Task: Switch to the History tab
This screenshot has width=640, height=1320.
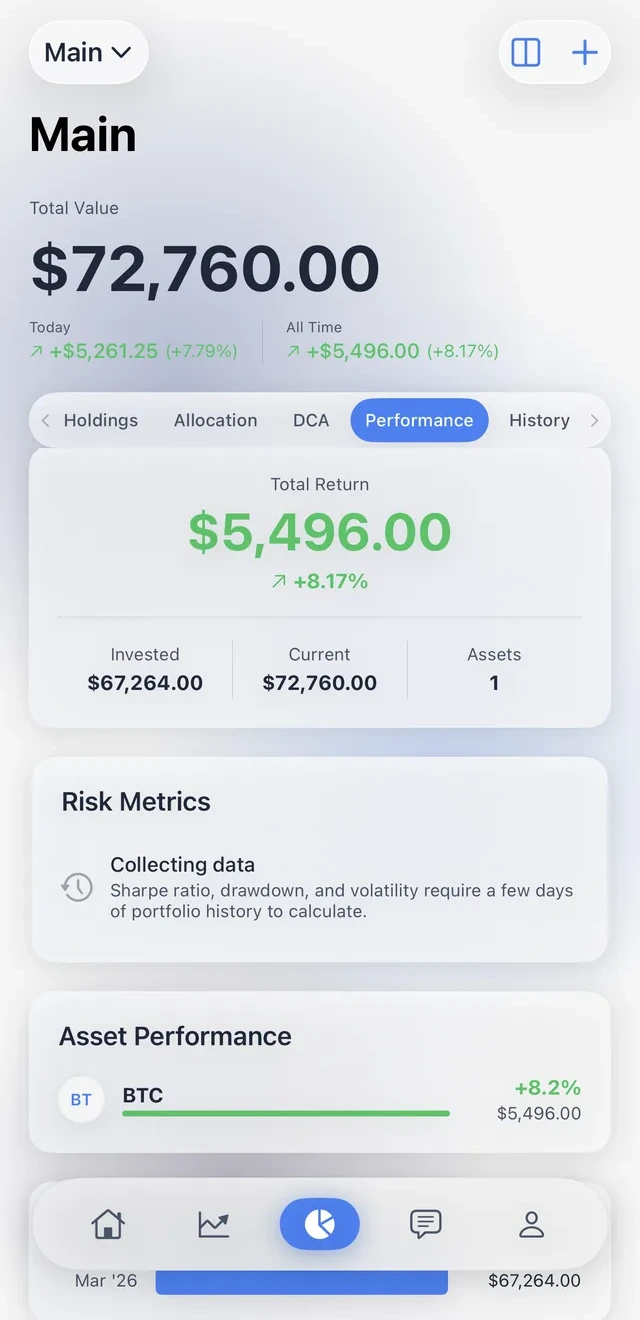Action: [539, 420]
